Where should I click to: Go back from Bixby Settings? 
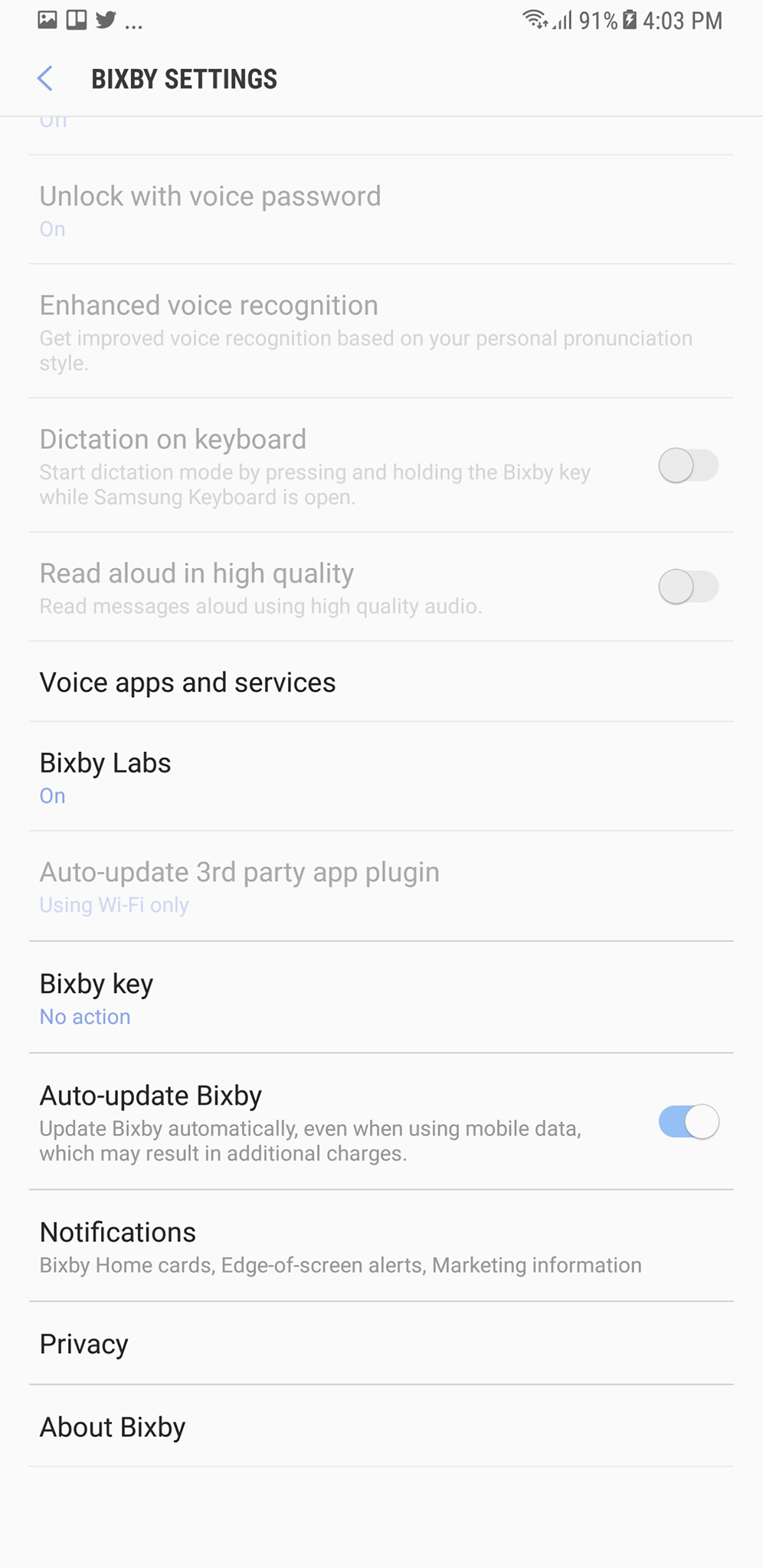(45, 78)
